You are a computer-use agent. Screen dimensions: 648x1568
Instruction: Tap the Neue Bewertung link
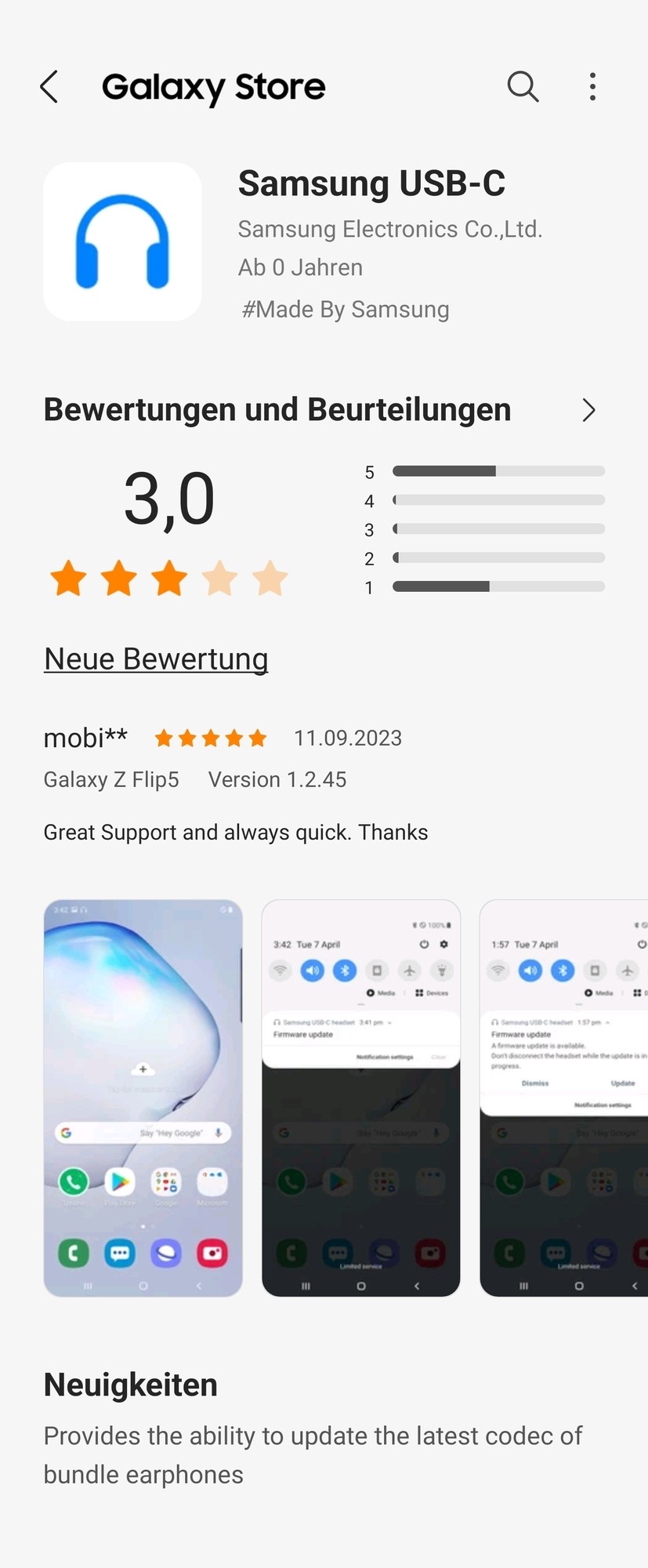point(156,659)
